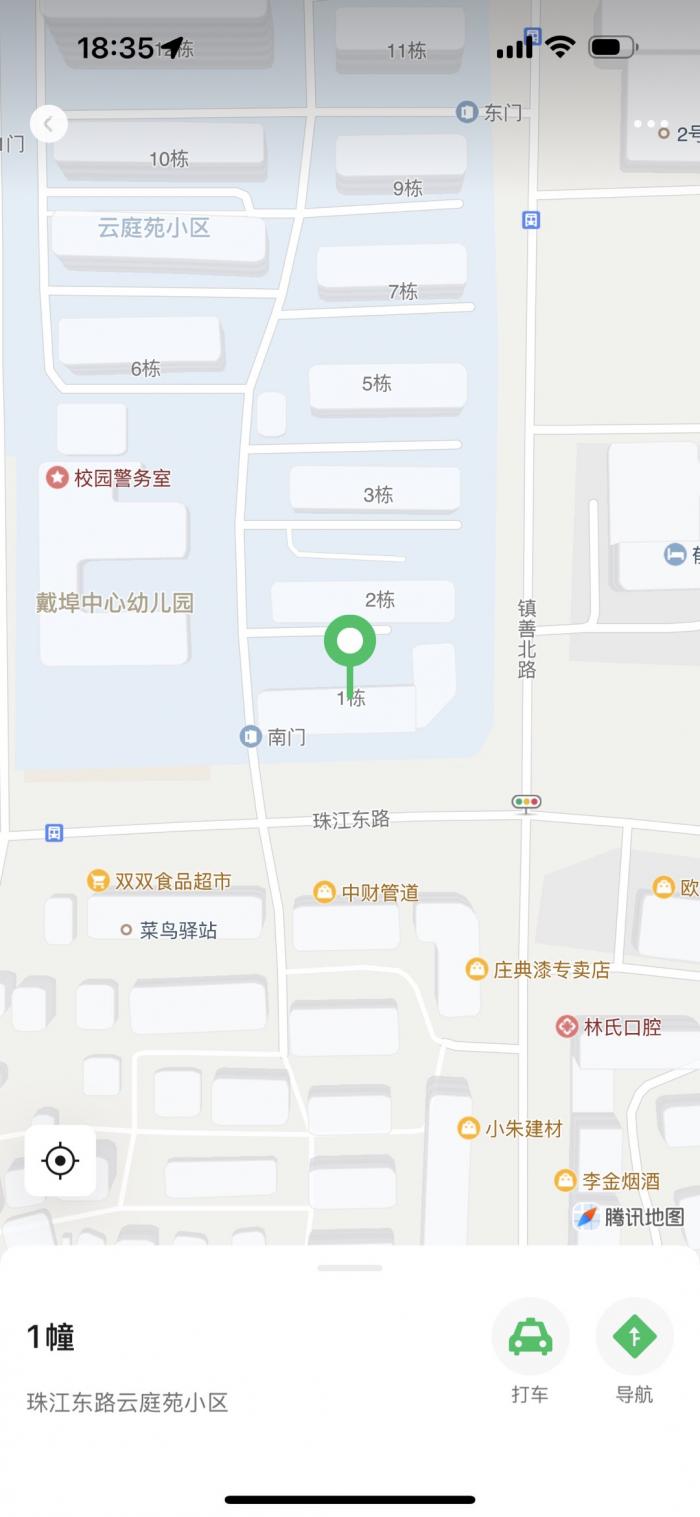Open the three-dot overflow menu
700x1517 pixels.
[x=651, y=124]
